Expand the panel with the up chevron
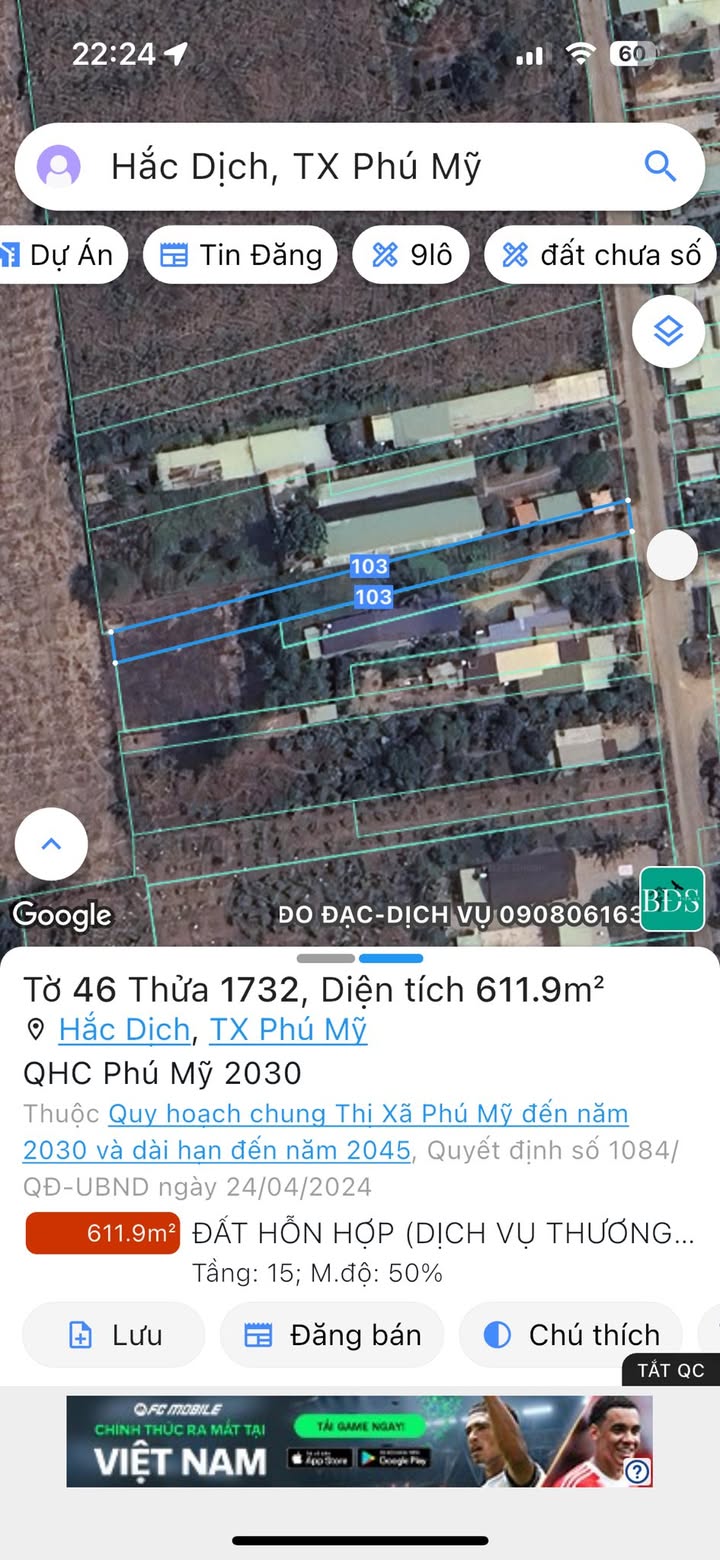The height and width of the screenshot is (1560, 720). [51, 844]
